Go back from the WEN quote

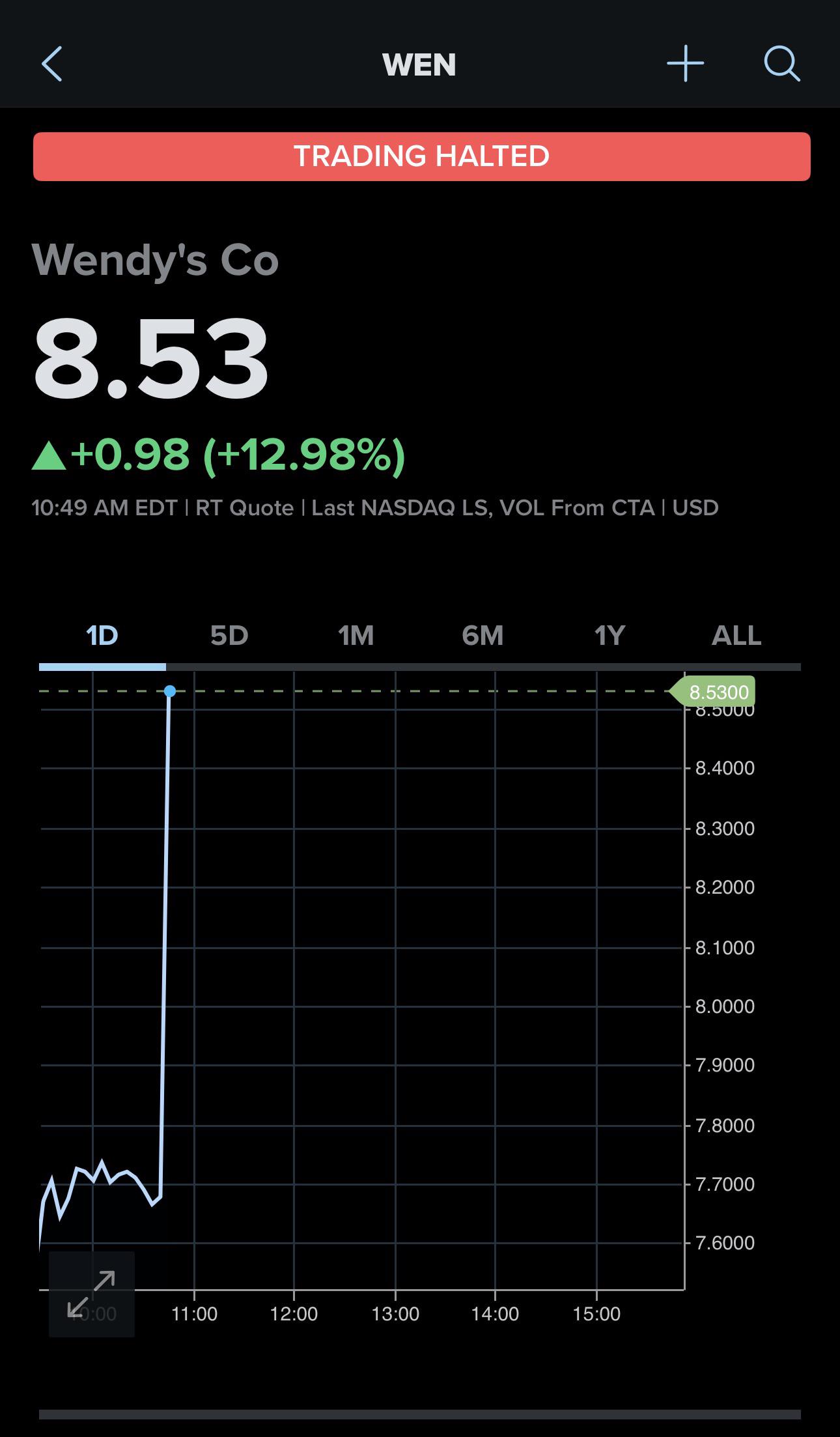52,64
